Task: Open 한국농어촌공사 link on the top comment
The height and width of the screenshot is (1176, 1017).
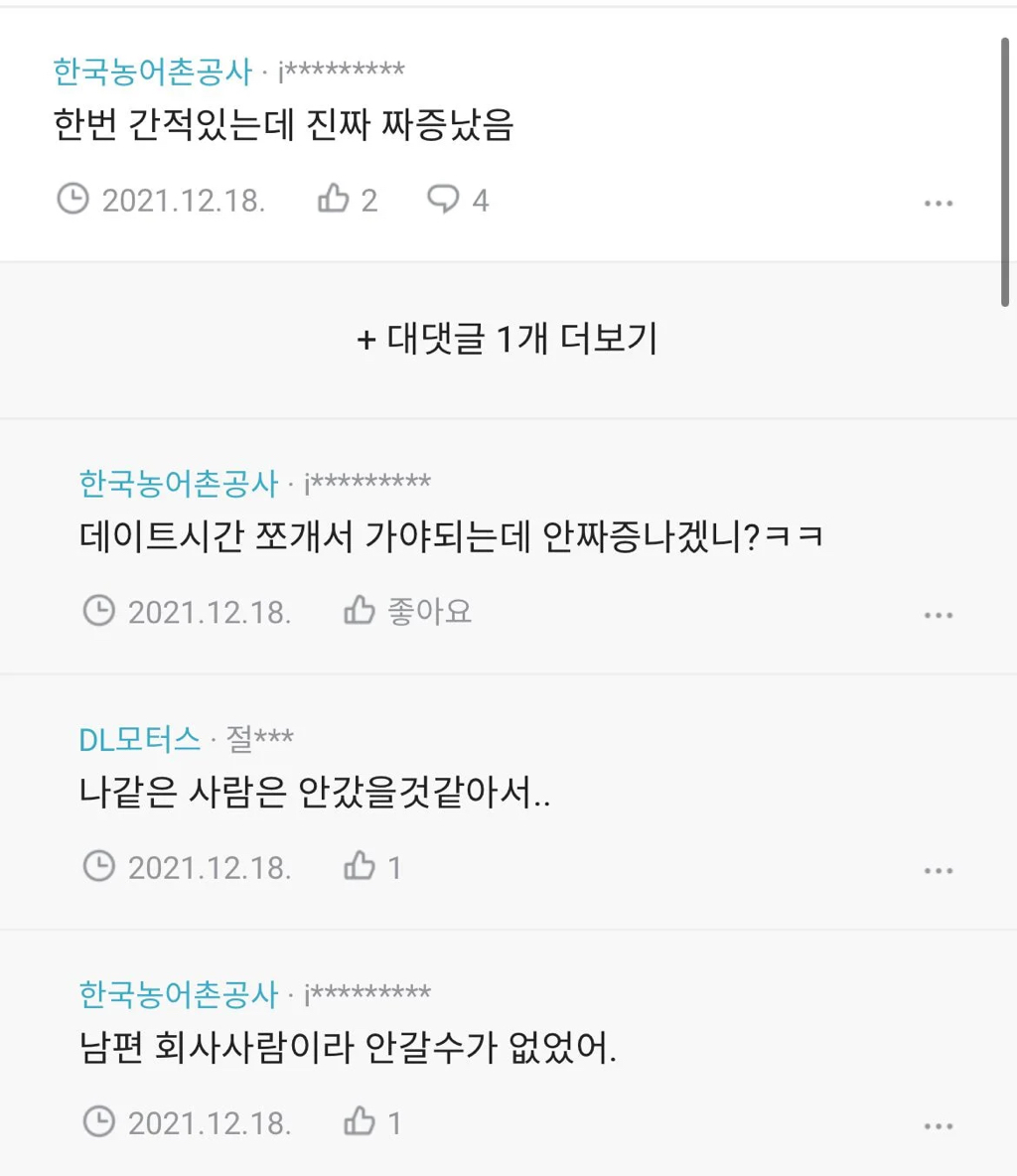Action: pyautogui.click(x=152, y=71)
